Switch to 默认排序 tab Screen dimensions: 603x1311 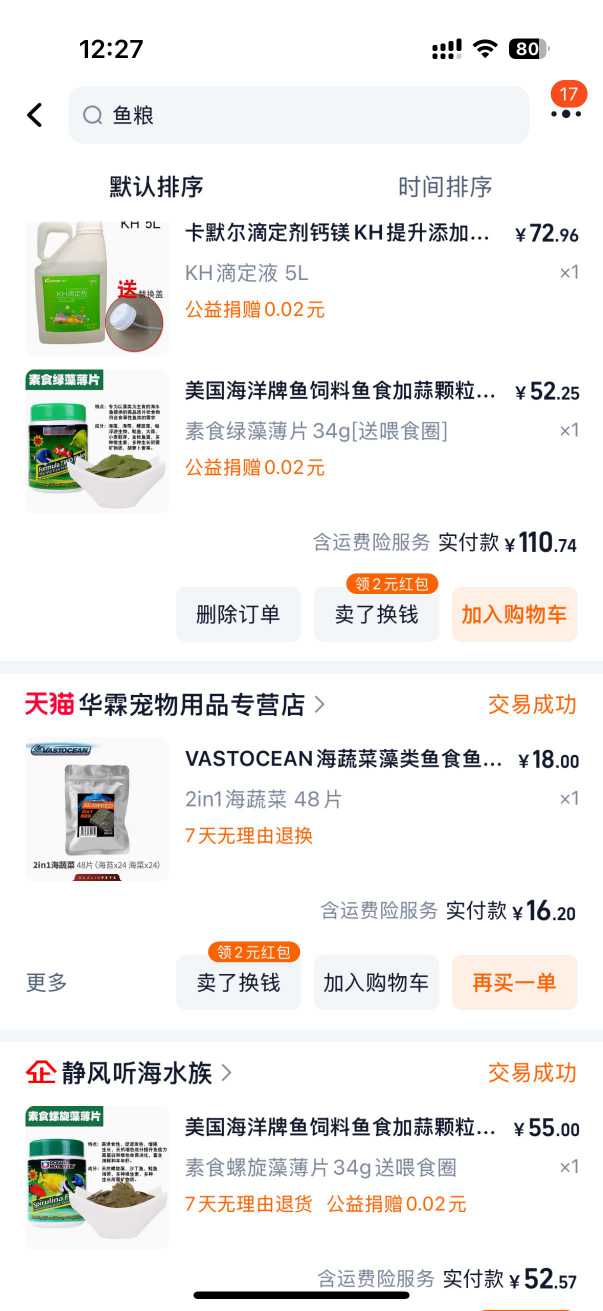coord(156,187)
